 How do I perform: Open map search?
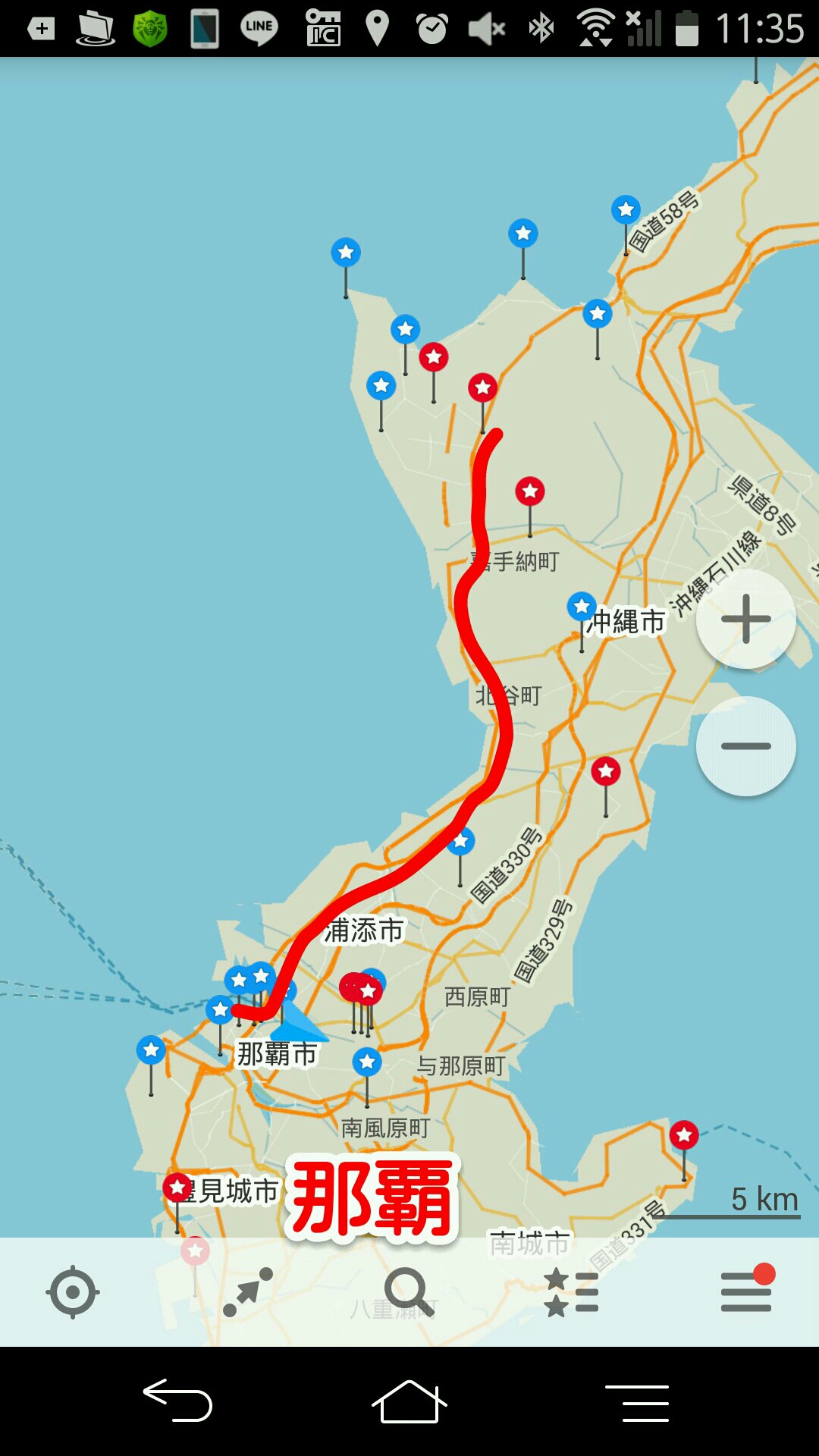[x=409, y=1291]
